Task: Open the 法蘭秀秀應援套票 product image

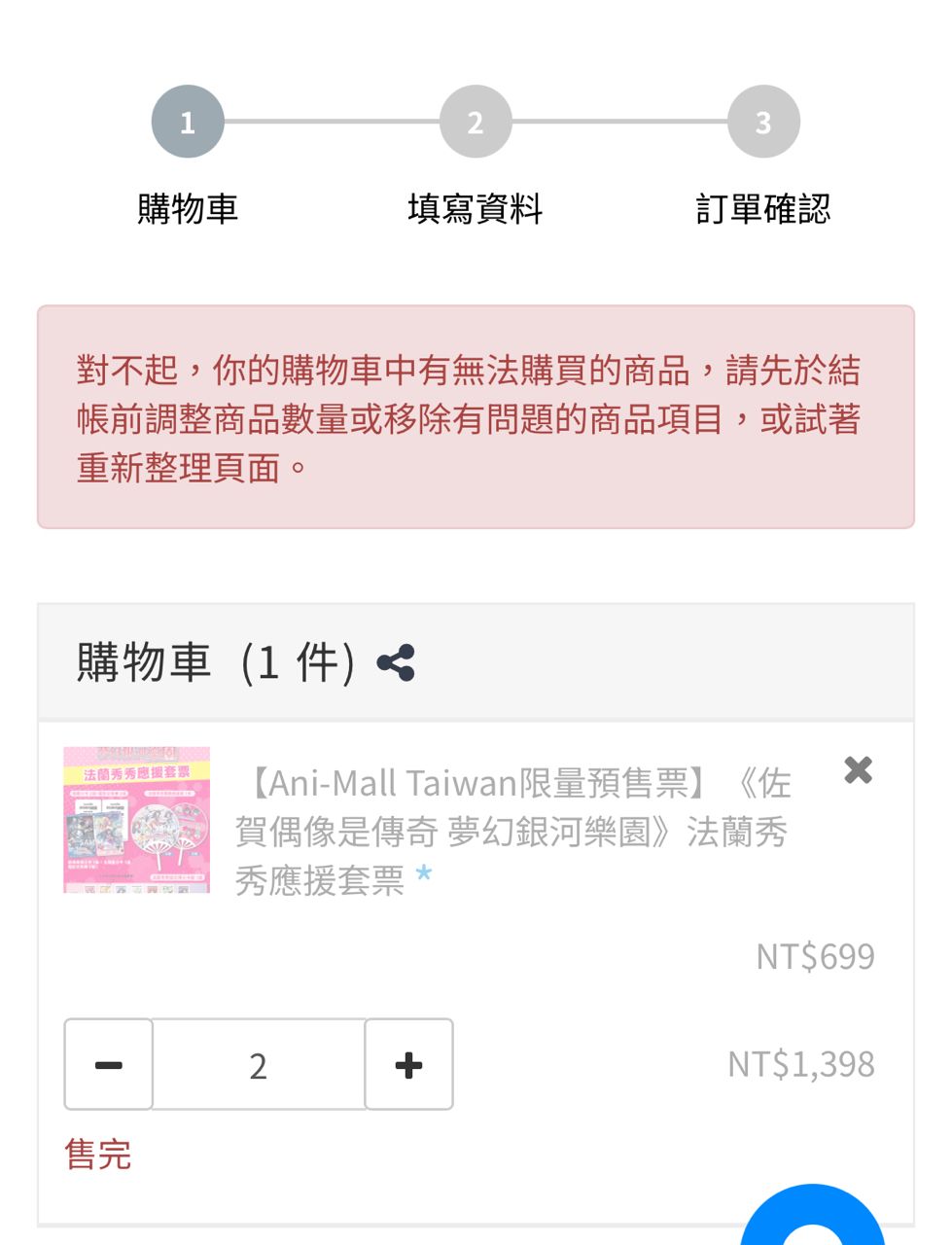Action: pos(137,820)
